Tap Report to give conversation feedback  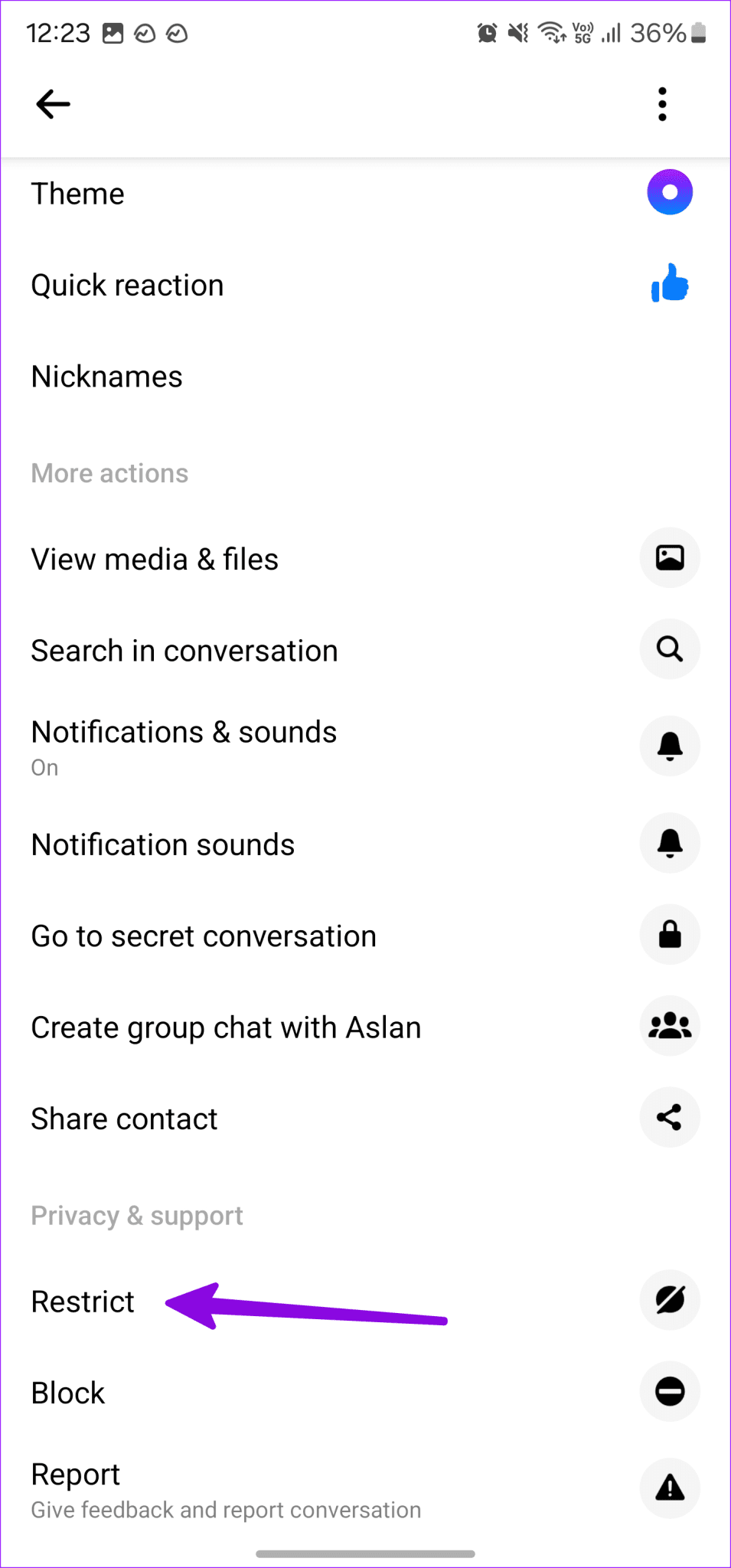[75, 1473]
